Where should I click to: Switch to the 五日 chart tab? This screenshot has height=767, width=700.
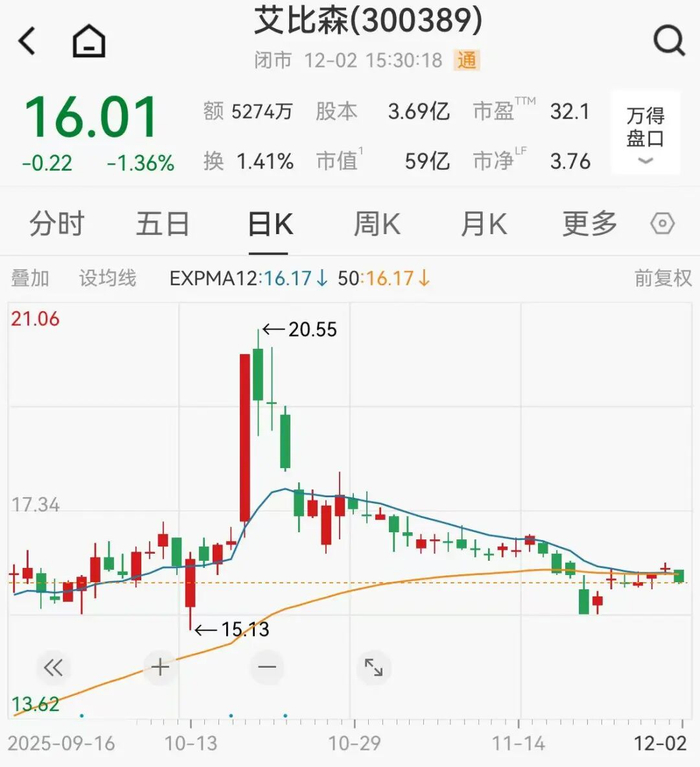(163, 224)
